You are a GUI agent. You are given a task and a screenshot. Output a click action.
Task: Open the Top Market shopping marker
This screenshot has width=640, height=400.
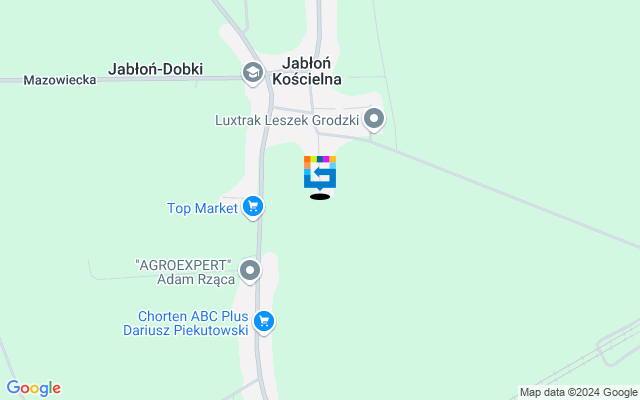click(254, 207)
